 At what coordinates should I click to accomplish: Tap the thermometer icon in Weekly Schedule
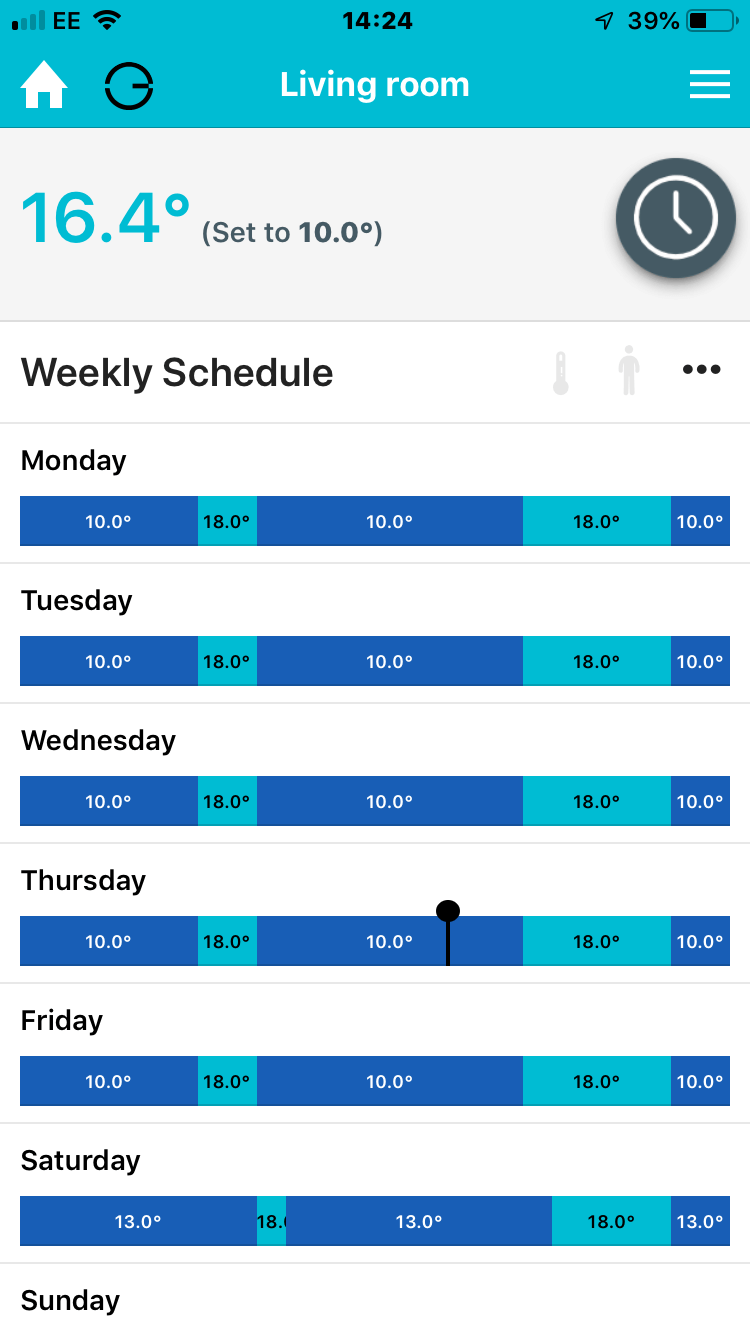(561, 372)
